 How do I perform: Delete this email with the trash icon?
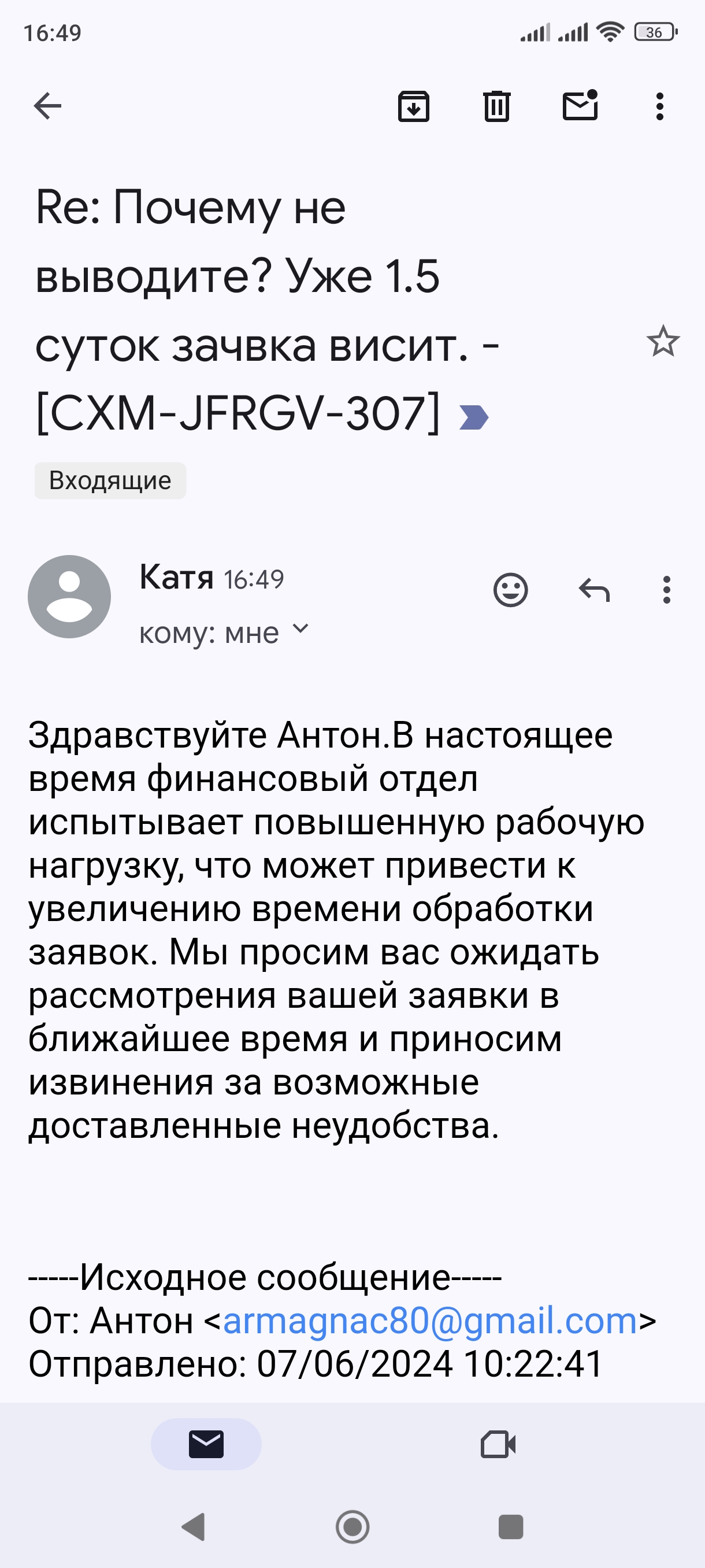496,106
